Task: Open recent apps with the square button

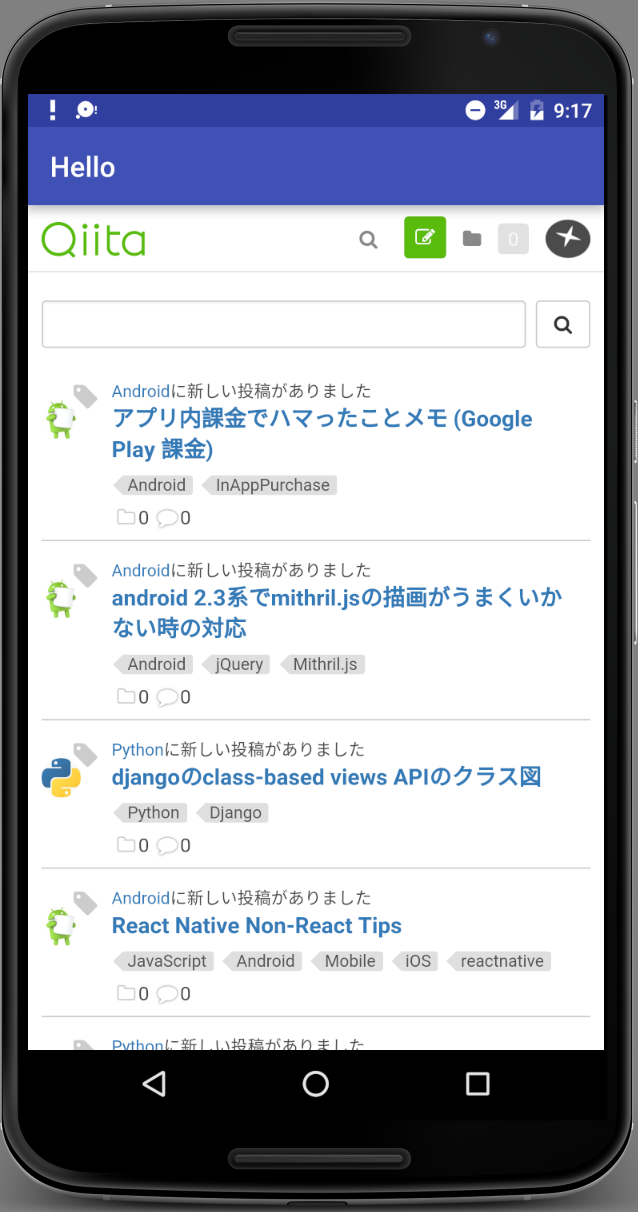Action: (478, 1084)
